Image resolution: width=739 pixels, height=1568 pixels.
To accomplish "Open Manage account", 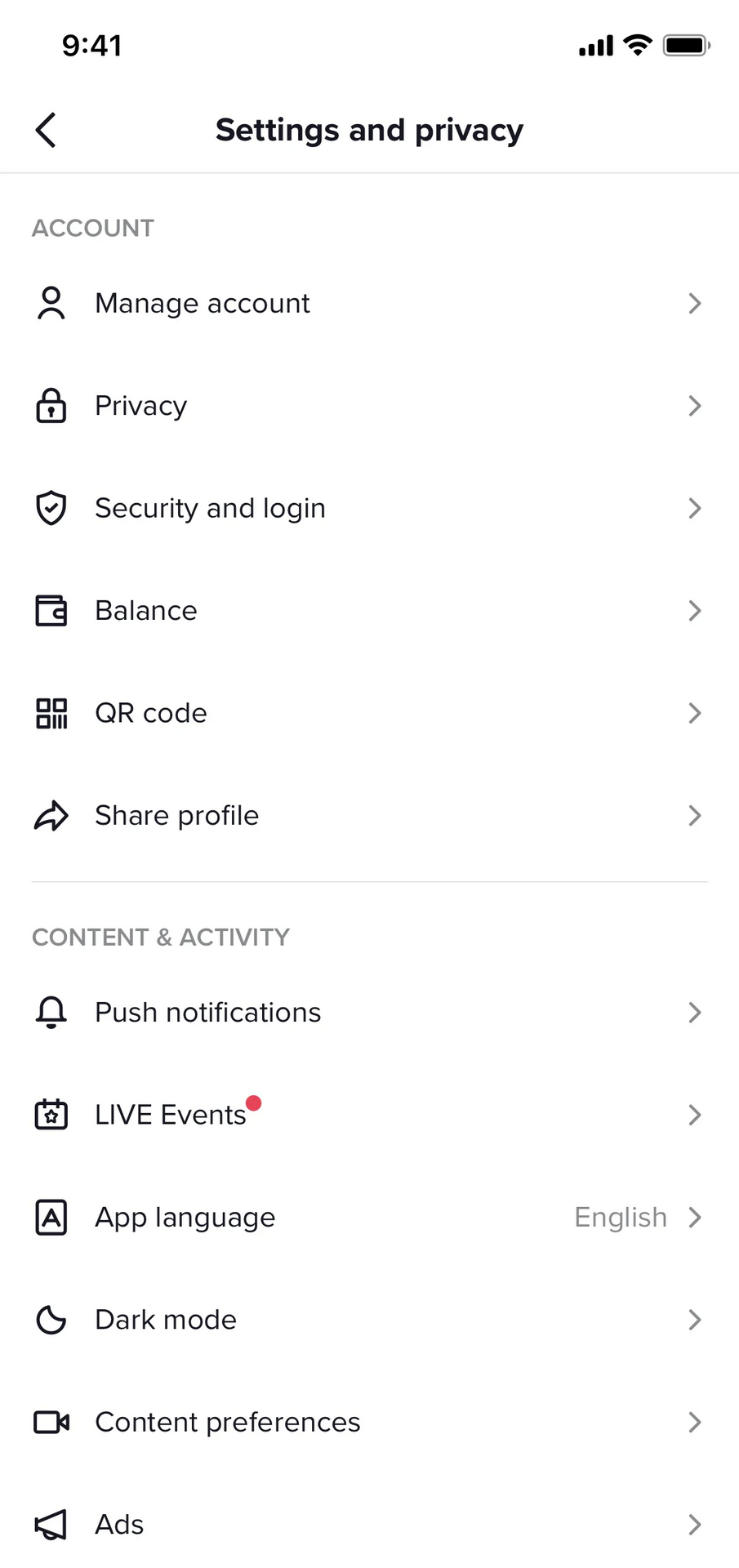I will (x=369, y=303).
